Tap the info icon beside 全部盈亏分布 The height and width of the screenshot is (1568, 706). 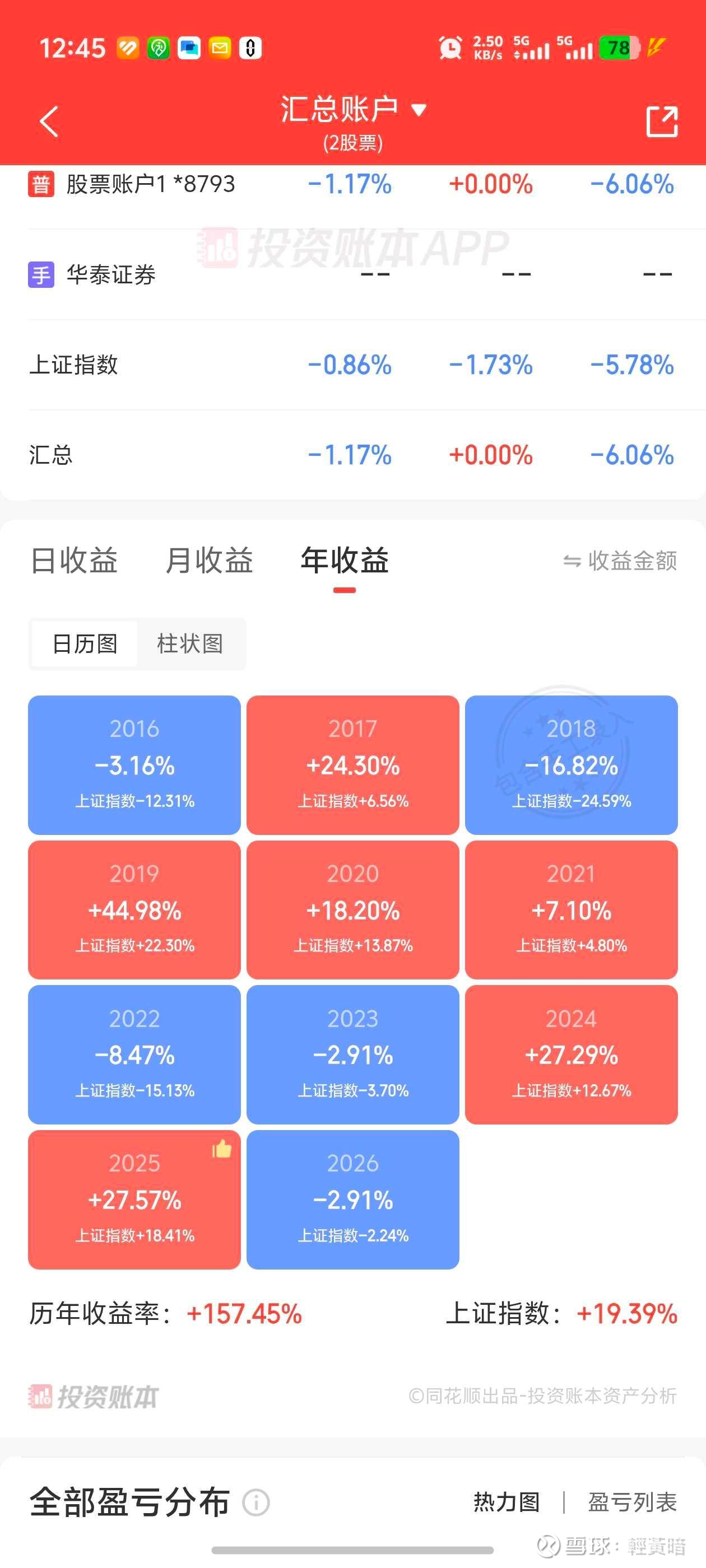[x=256, y=1502]
